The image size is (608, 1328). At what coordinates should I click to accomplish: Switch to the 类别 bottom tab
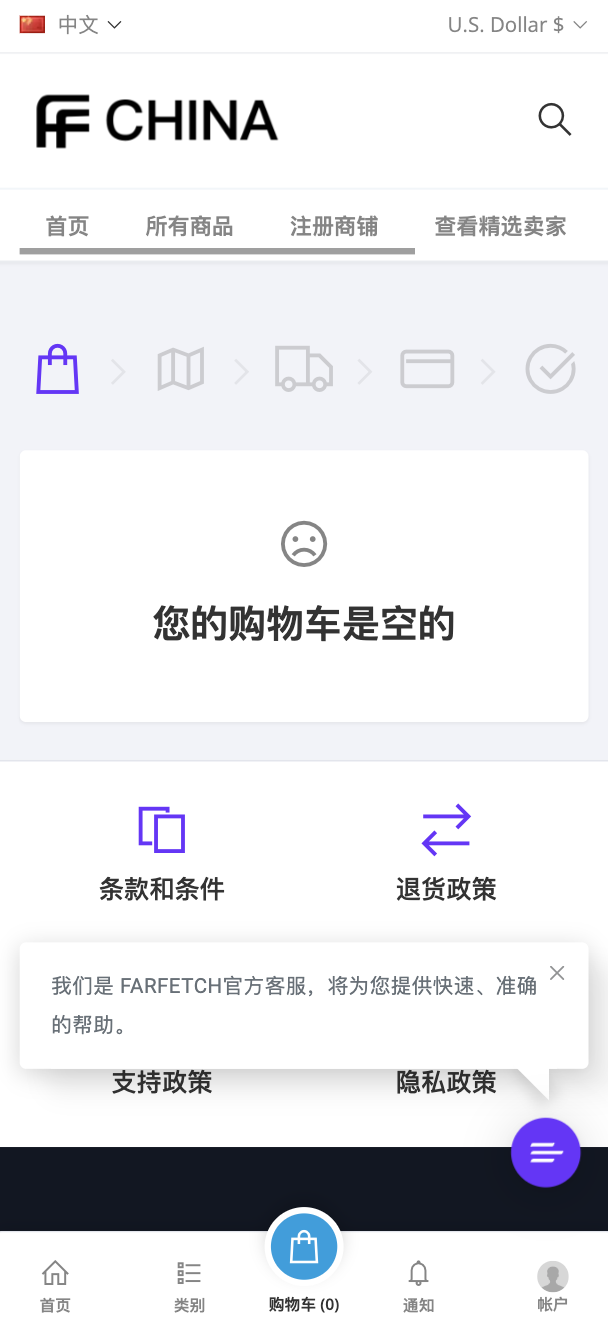point(189,1285)
